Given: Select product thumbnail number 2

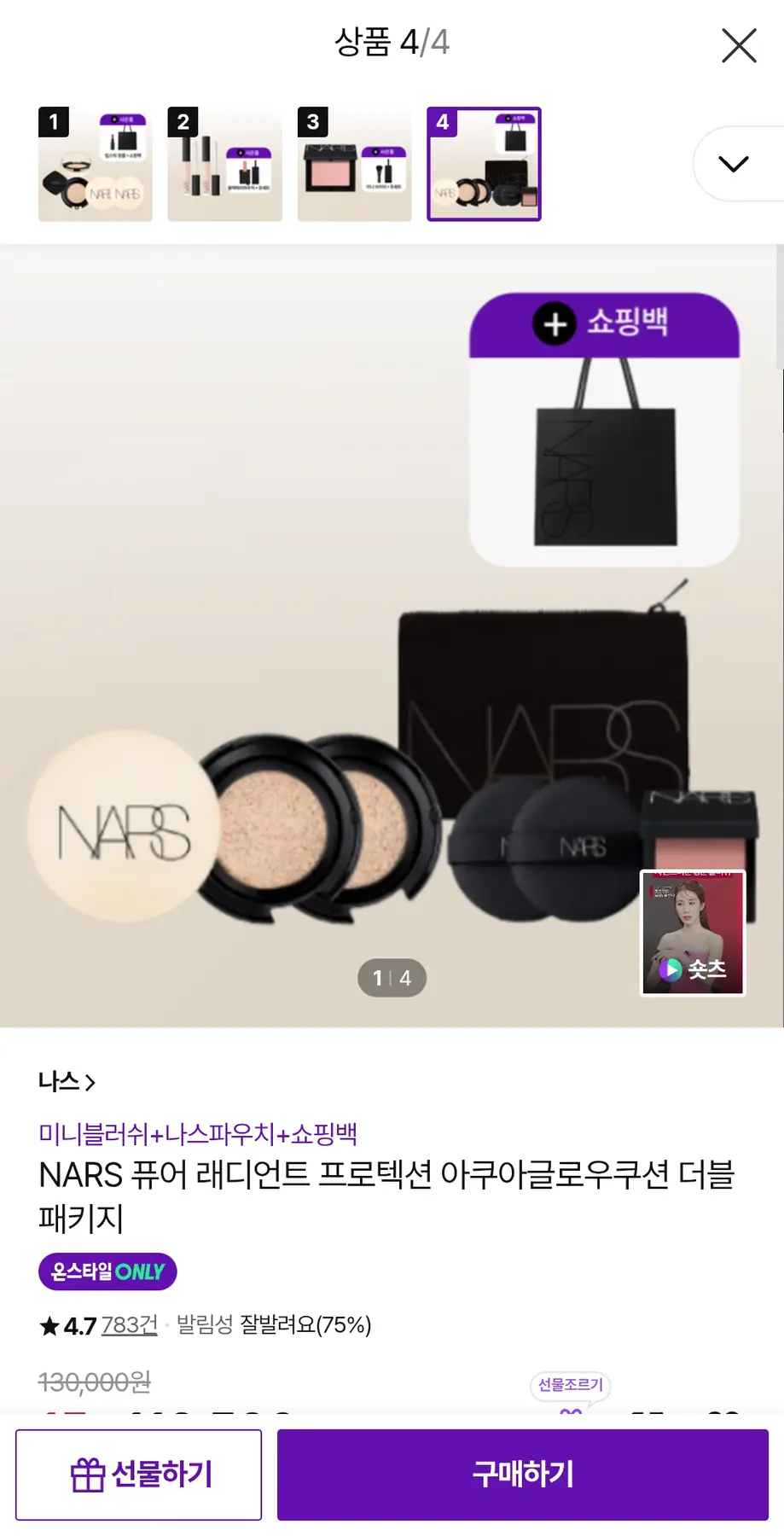Looking at the screenshot, I should click(225, 164).
